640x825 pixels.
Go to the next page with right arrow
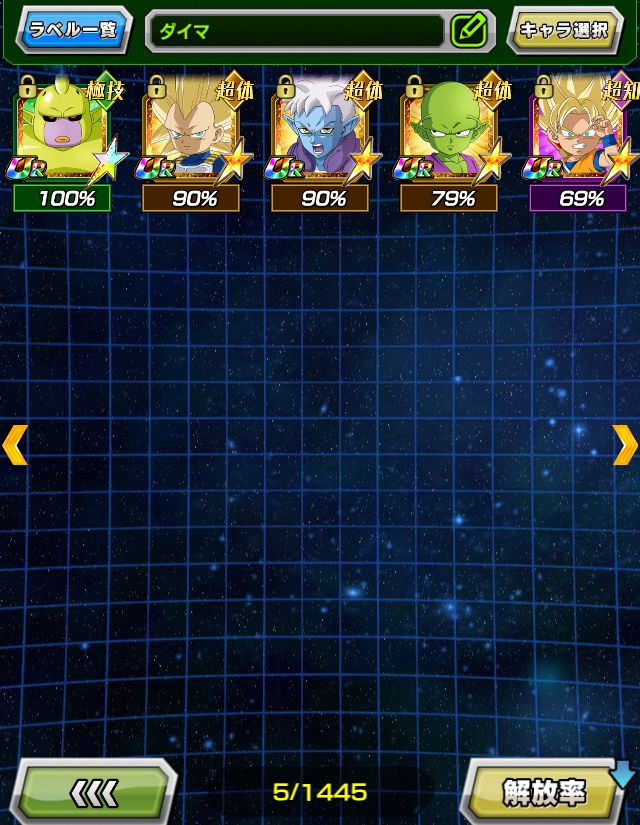click(625, 445)
